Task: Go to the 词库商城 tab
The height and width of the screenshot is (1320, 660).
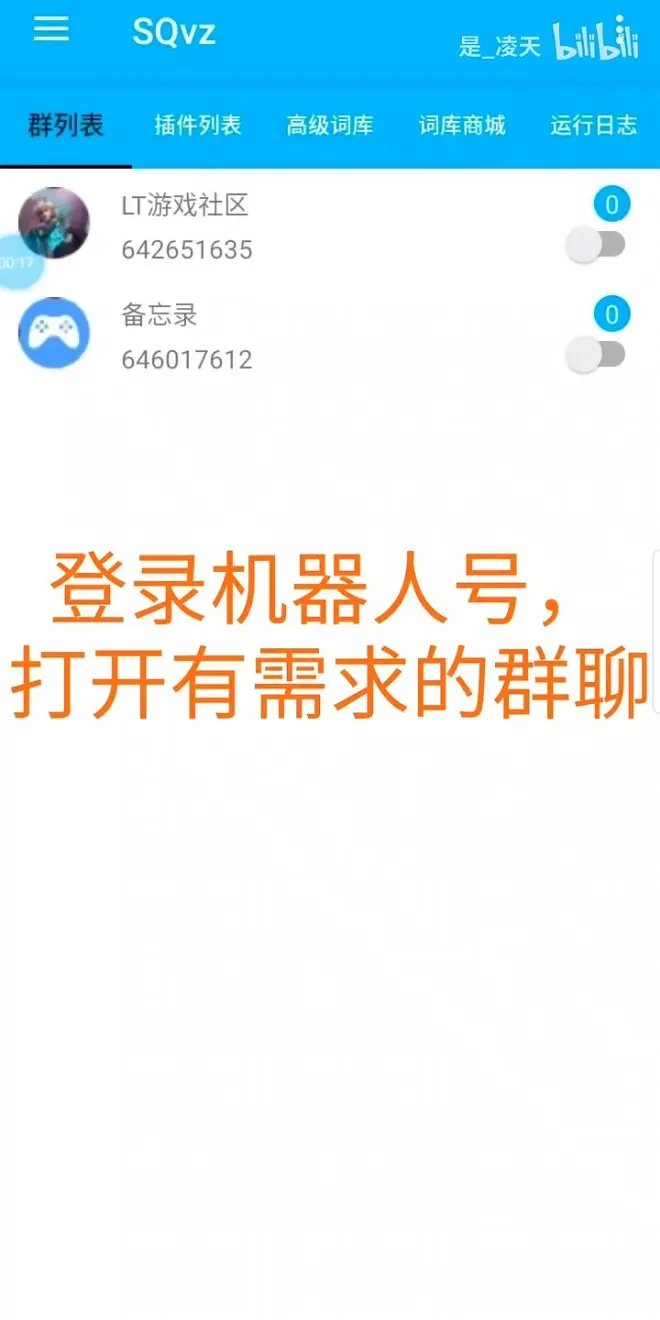Action: click(462, 126)
